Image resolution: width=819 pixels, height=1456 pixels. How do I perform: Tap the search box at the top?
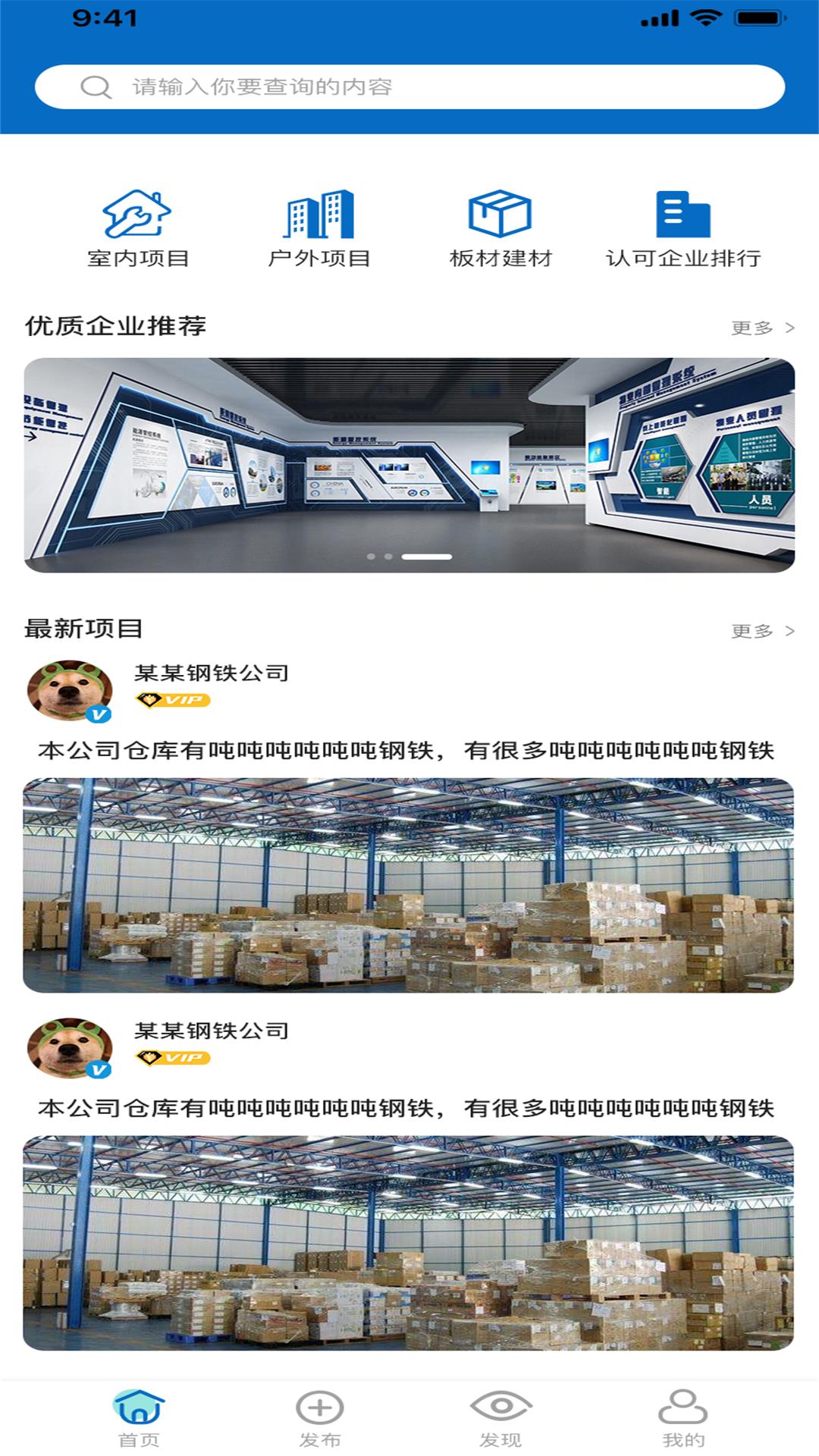409,86
